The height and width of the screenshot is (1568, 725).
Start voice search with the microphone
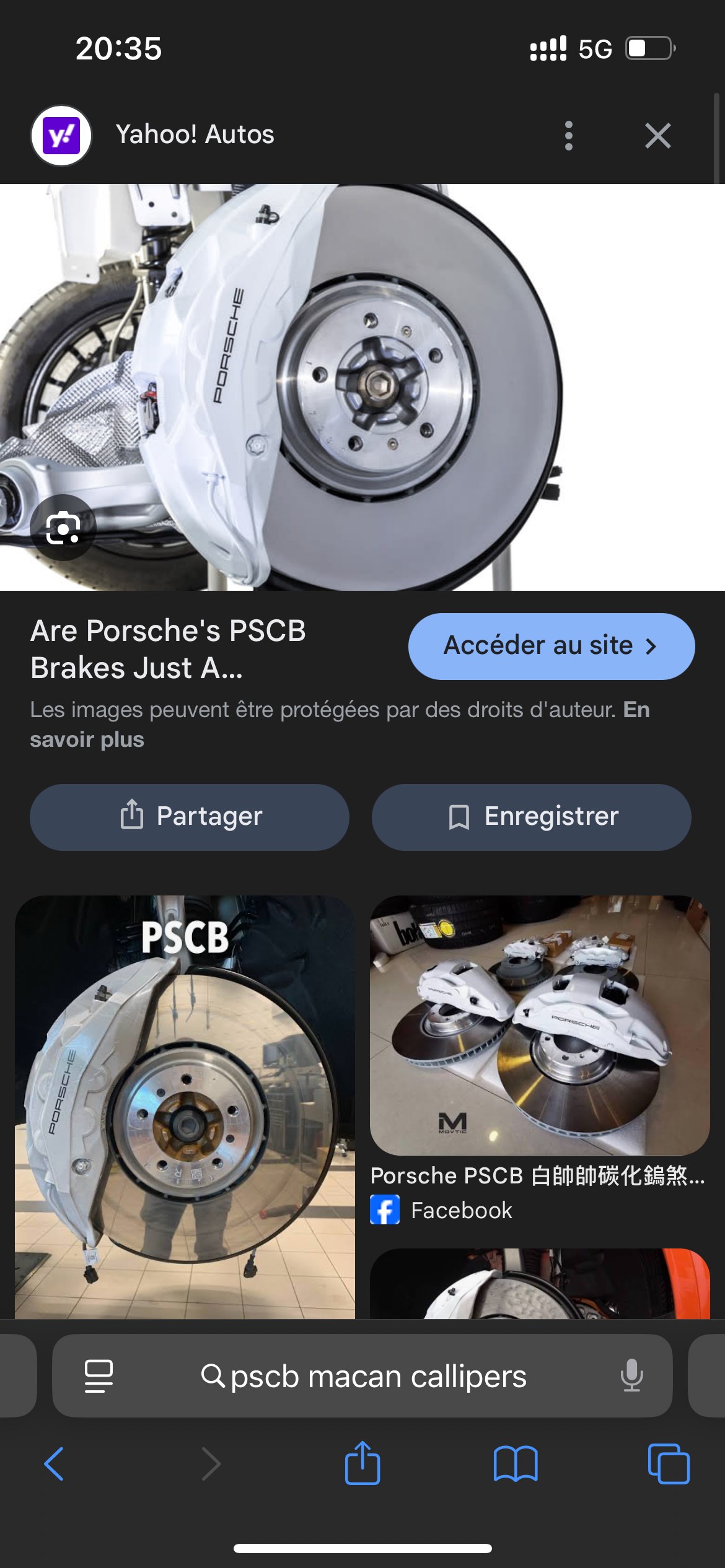click(631, 1375)
